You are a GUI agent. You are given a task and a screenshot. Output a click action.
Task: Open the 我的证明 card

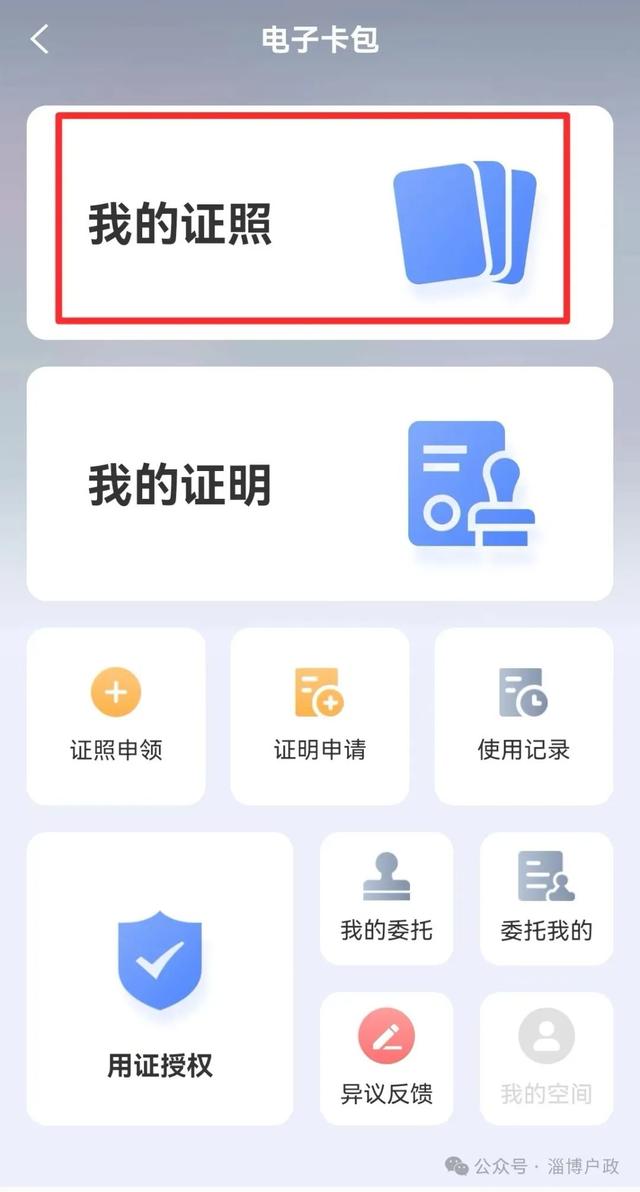click(319, 483)
